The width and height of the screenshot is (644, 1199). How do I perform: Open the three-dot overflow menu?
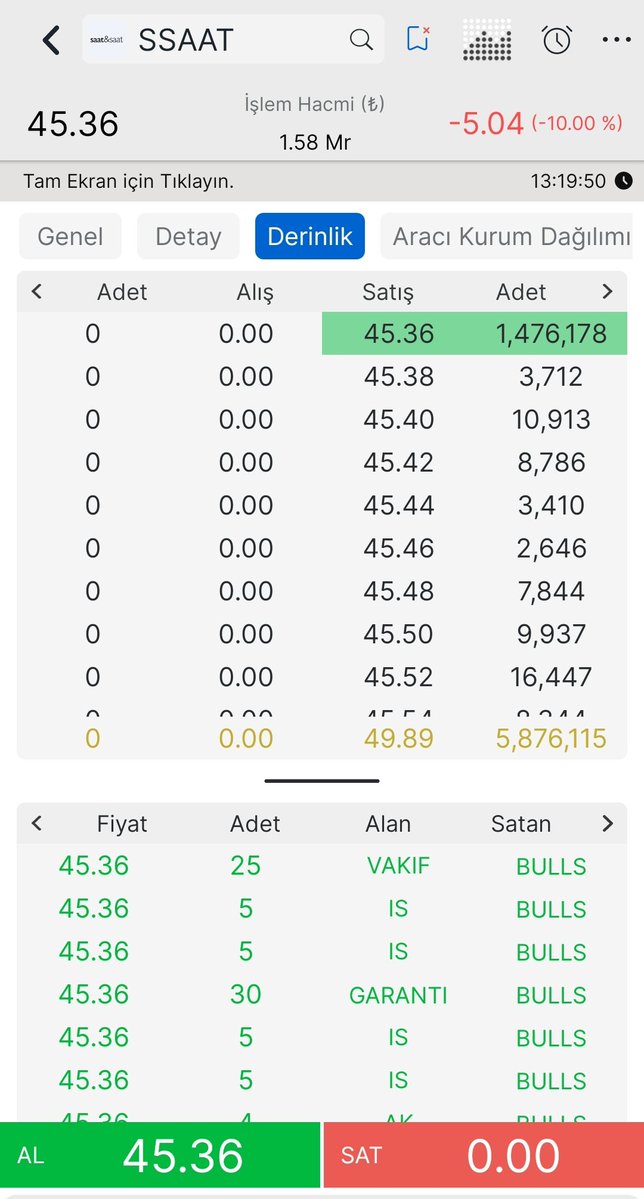[x=616, y=40]
